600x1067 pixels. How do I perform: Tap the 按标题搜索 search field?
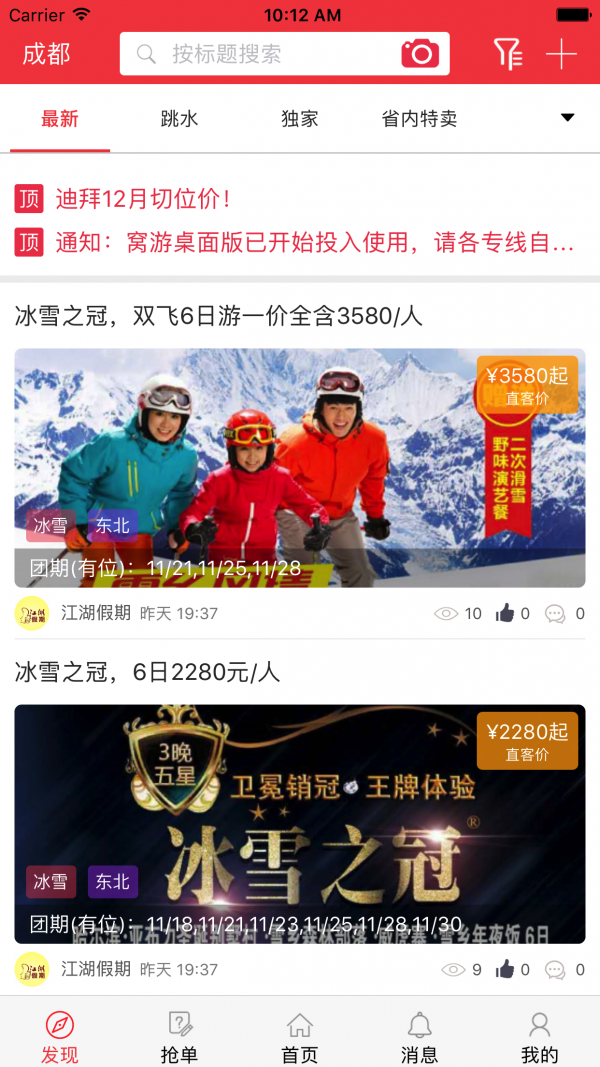tap(260, 54)
